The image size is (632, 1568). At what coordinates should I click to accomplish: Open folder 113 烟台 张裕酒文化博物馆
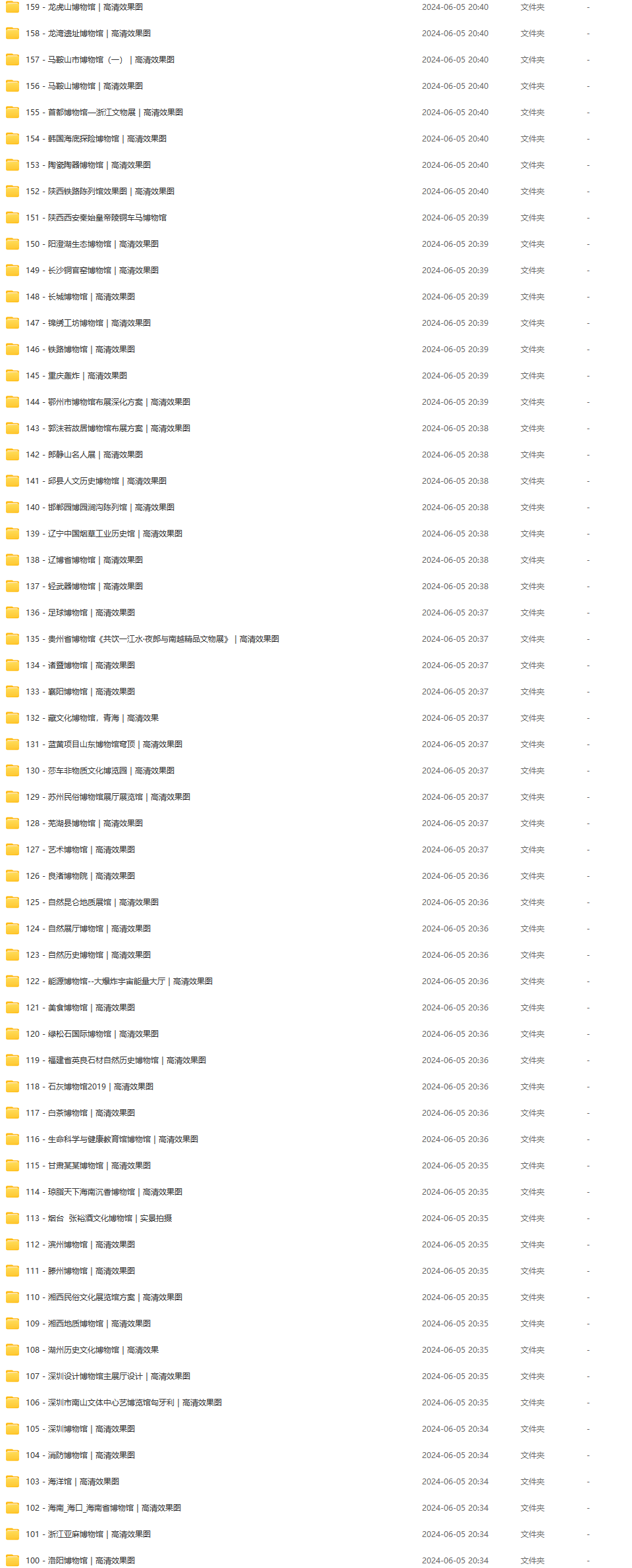pos(99,1218)
